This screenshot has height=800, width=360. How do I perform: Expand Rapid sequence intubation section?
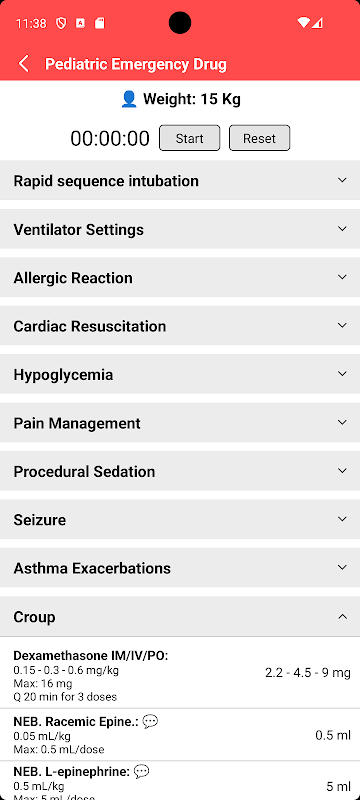click(x=180, y=181)
